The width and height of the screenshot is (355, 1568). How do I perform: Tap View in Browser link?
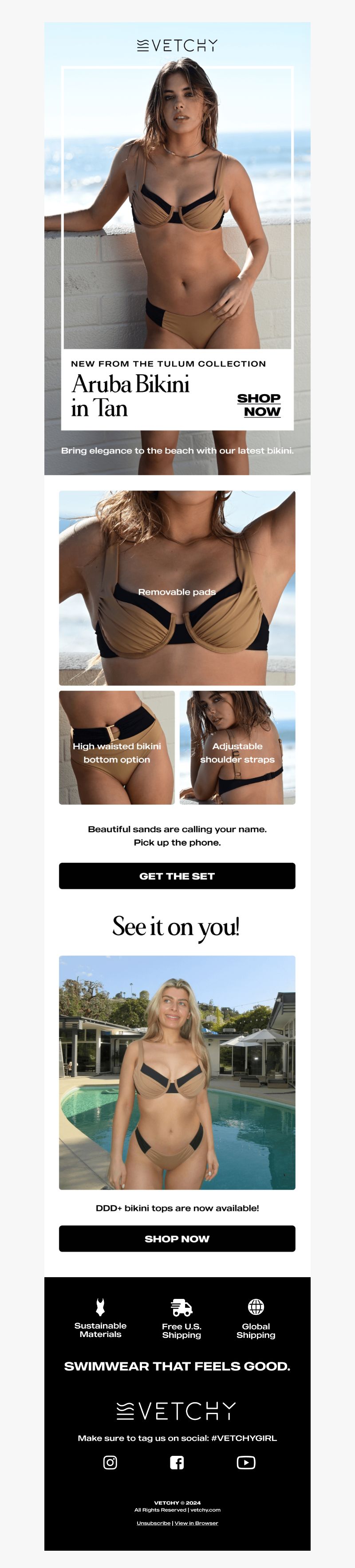pos(196,1523)
